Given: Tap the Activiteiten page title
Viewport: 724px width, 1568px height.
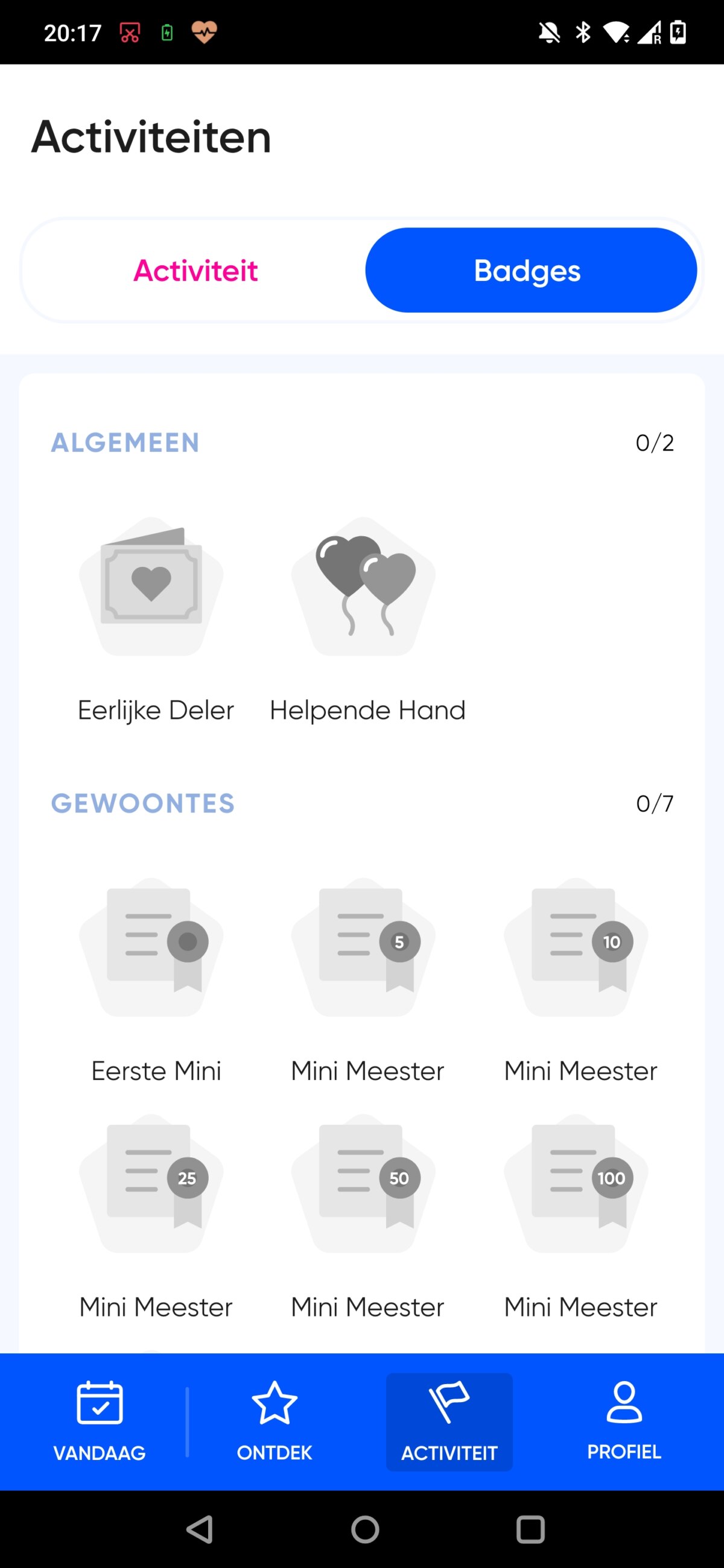Looking at the screenshot, I should pyautogui.click(x=150, y=137).
